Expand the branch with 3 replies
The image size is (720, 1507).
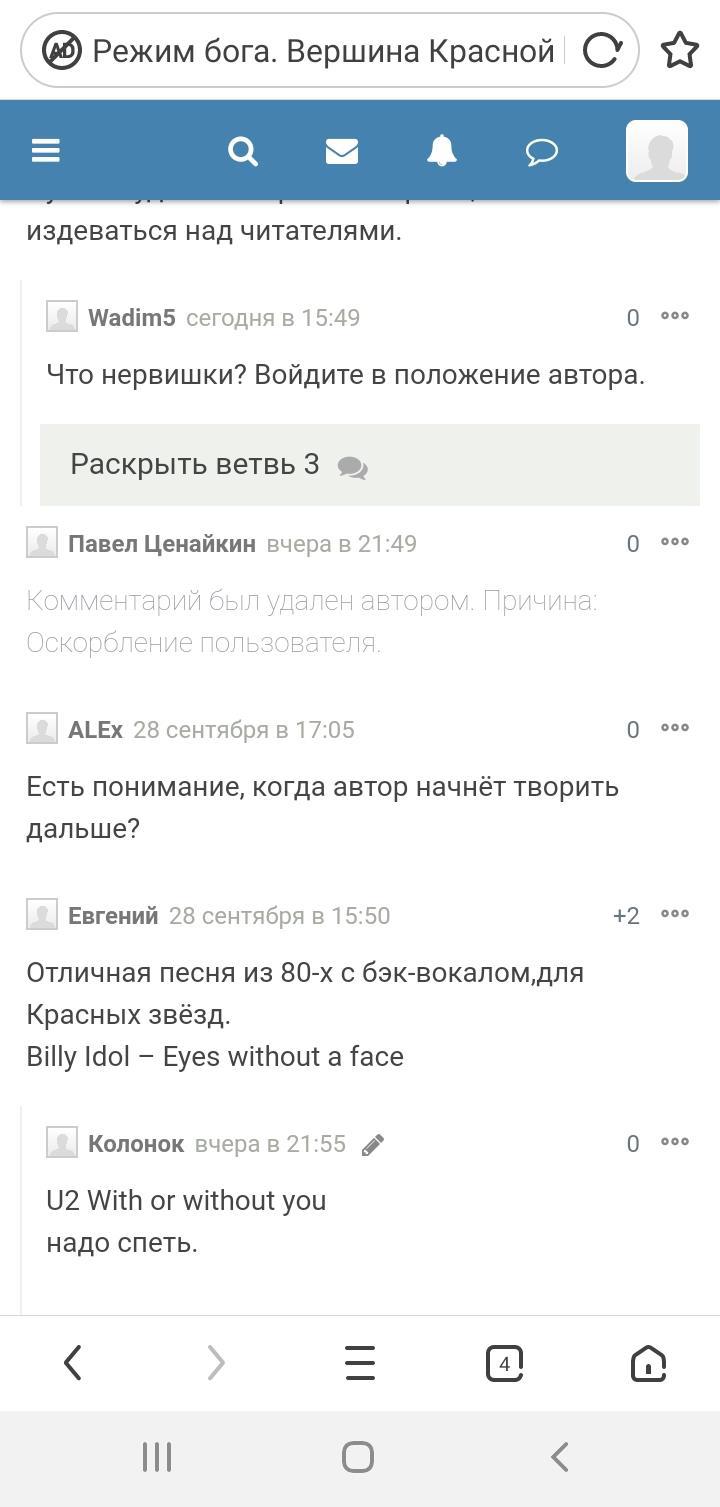click(370, 464)
